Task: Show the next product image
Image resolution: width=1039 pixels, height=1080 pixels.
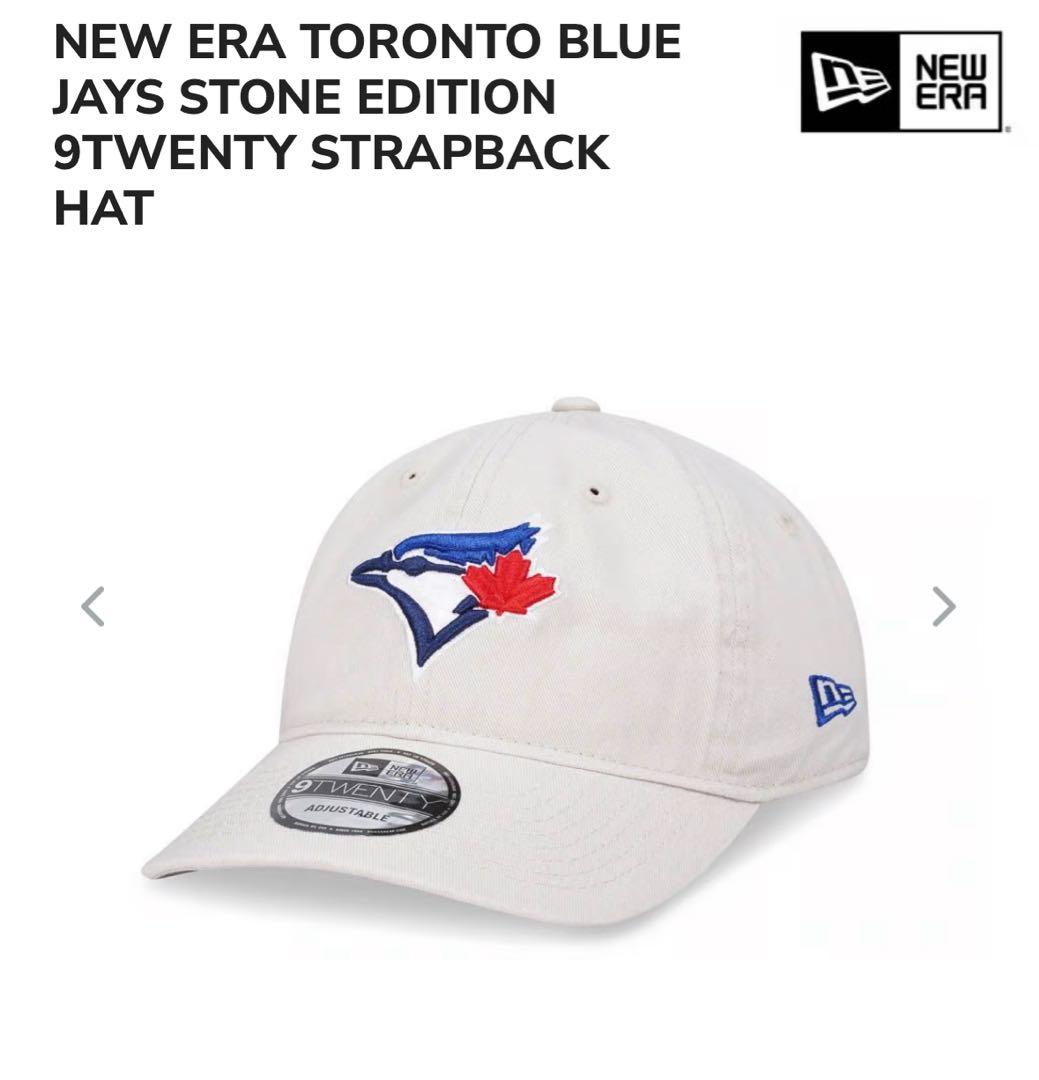Action: click(x=943, y=607)
